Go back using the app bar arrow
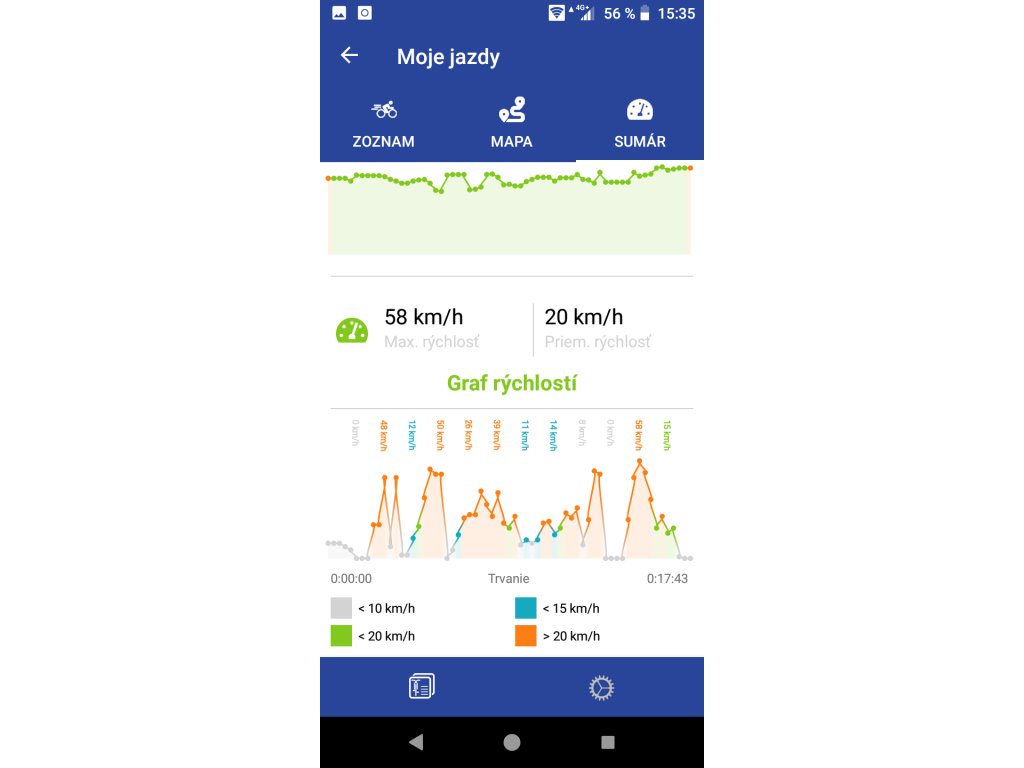This screenshot has width=1024, height=768. click(349, 56)
